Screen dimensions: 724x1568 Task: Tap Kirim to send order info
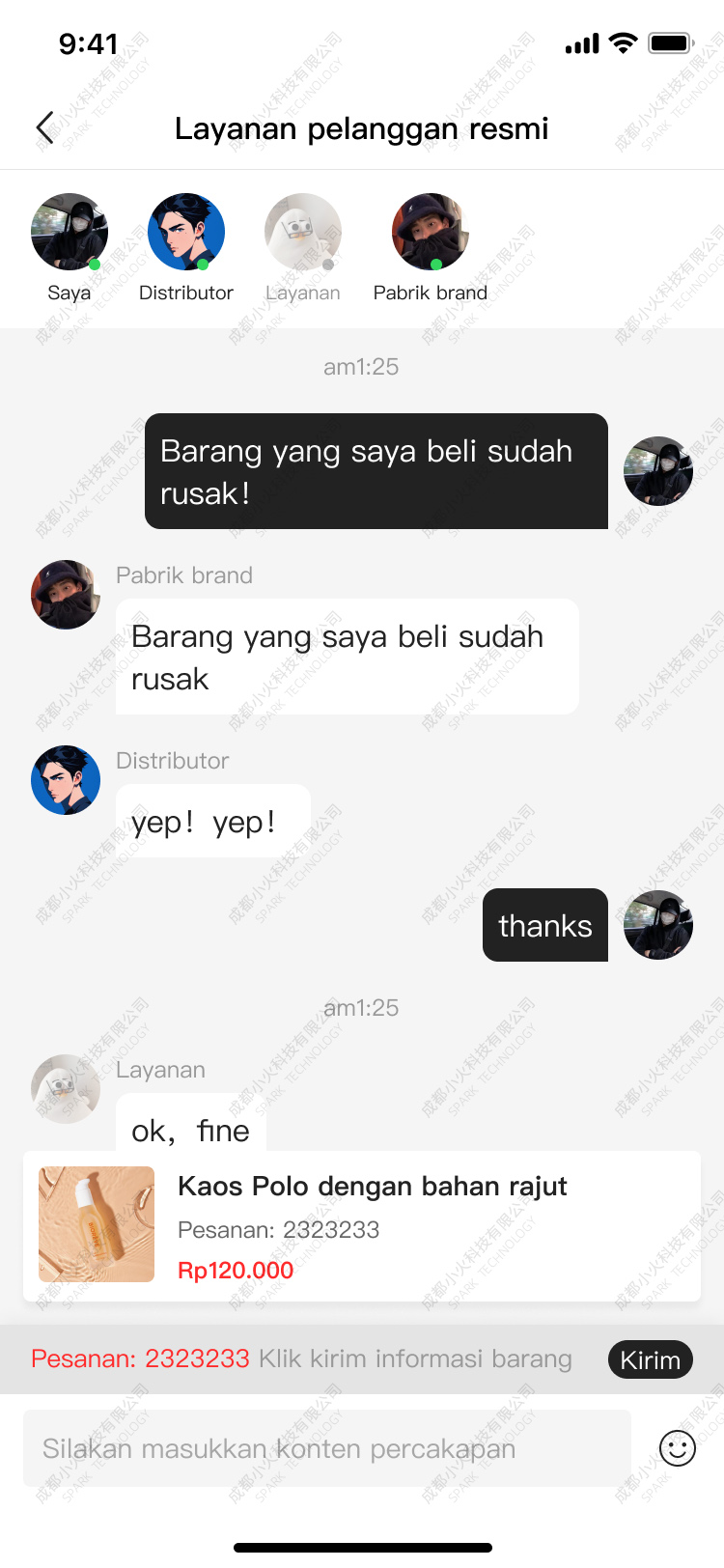(x=650, y=1359)
